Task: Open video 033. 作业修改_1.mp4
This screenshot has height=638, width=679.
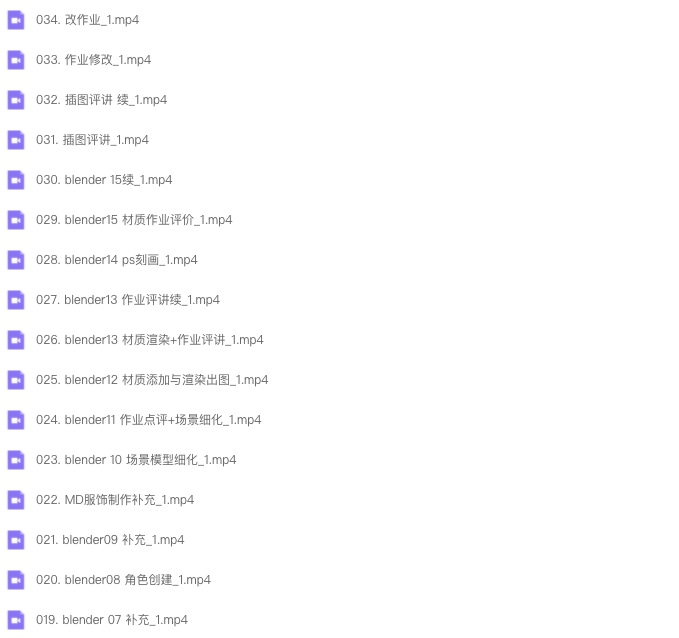Action: tap(93, 60)
